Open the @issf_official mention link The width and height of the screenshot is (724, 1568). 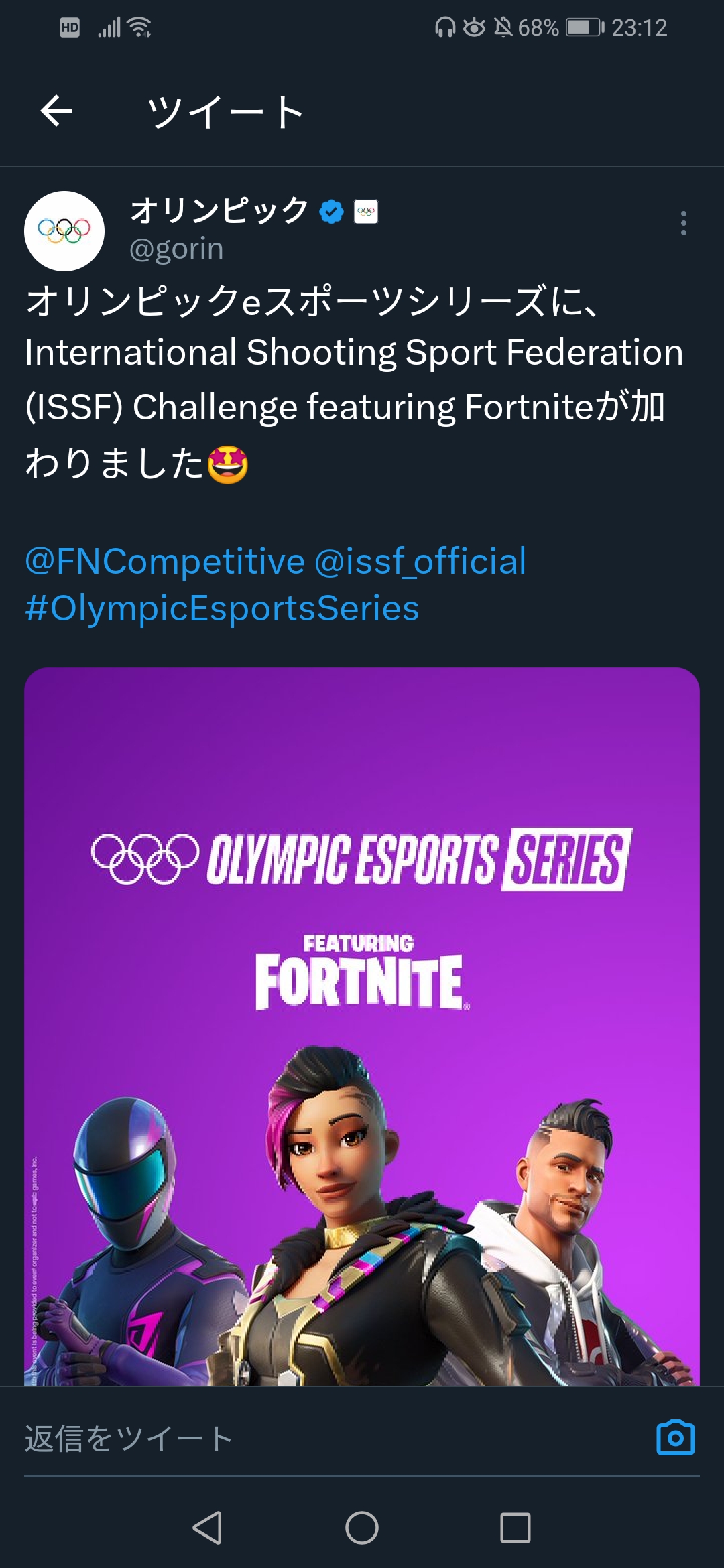[x=420, y=561]
